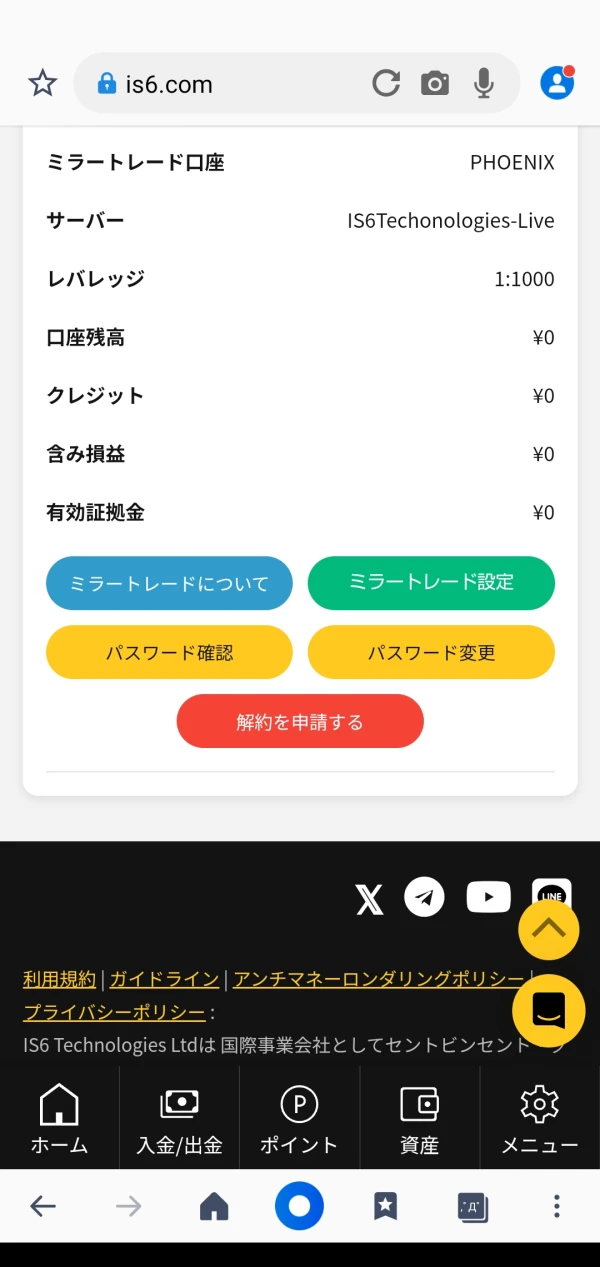
Task: Open the ガイドライン link
Action: [x=164, y=979]
